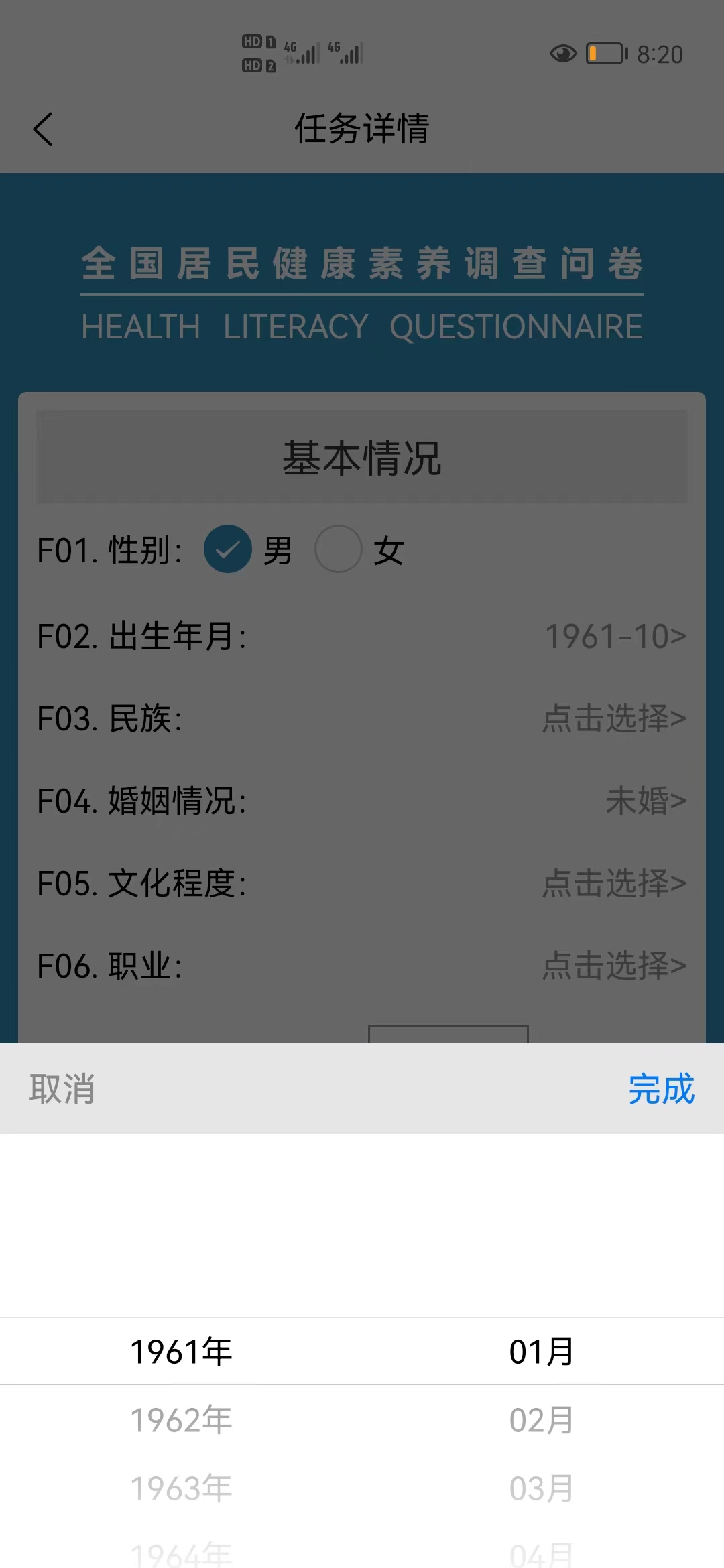Open the 出生年月 date selector

pyautogui.click(x=362, y=636)
